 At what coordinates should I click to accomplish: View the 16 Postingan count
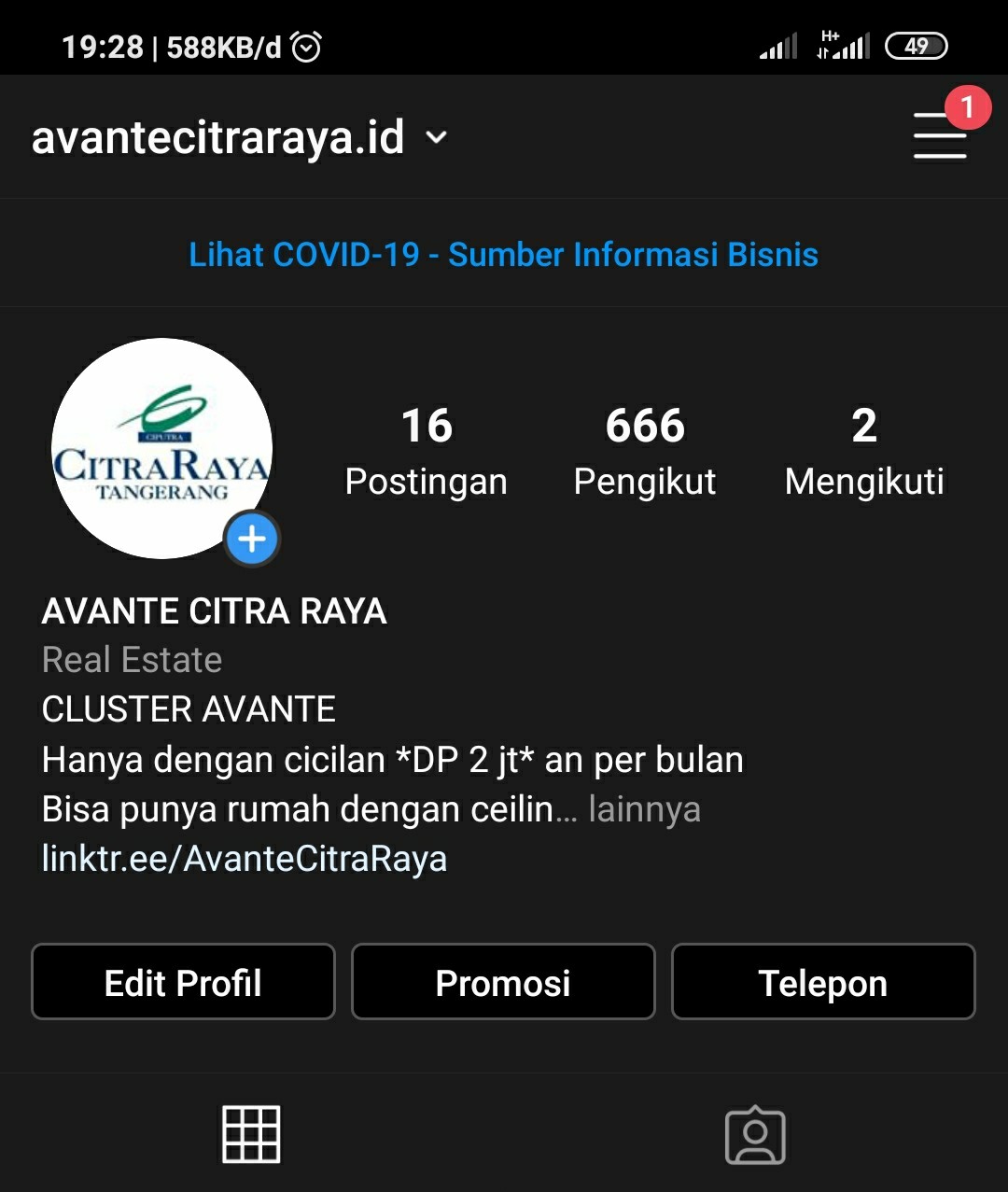pyautogui.click(x=427, y=451)
